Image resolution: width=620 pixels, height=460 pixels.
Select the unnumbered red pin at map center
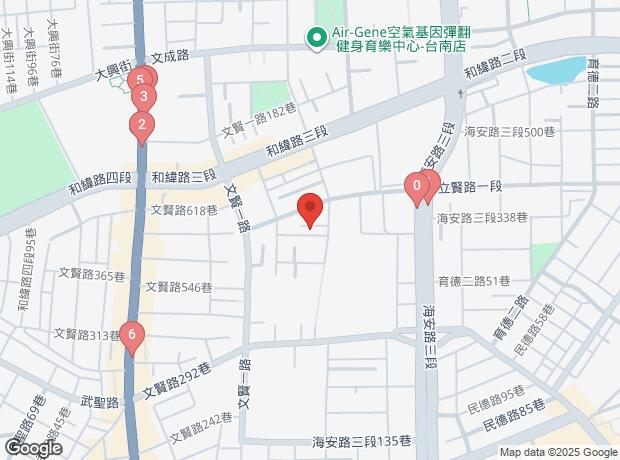pos(310,210)
